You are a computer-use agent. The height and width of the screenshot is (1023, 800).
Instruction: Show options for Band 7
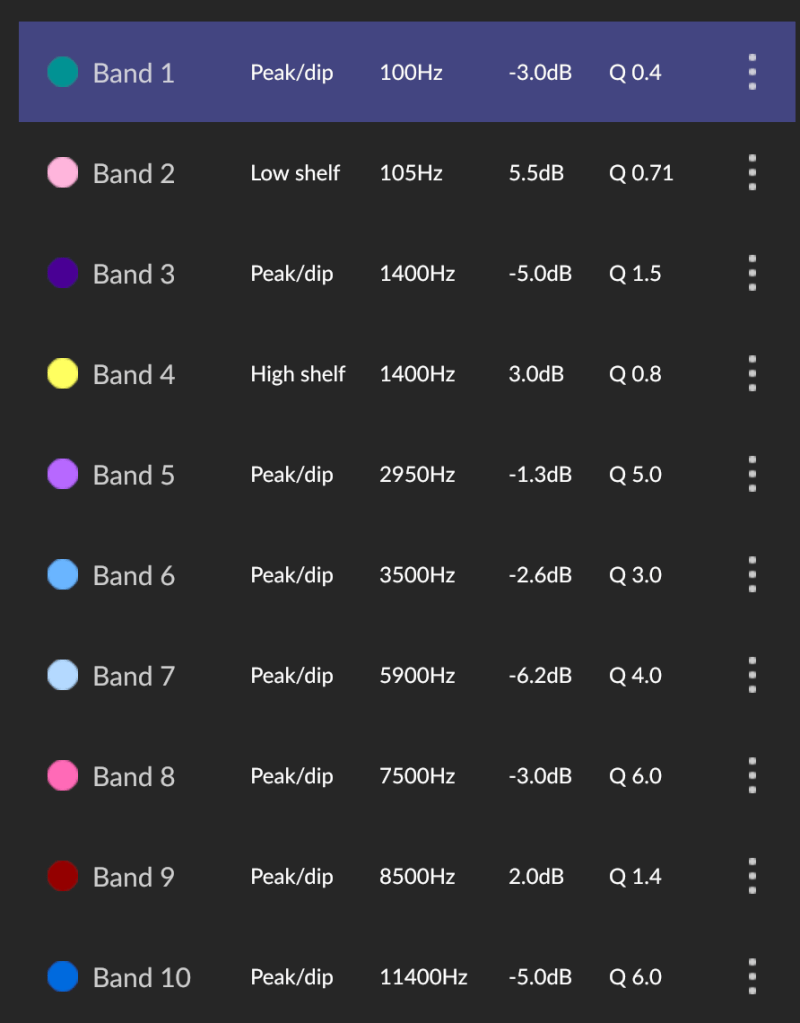click(752, 675)
